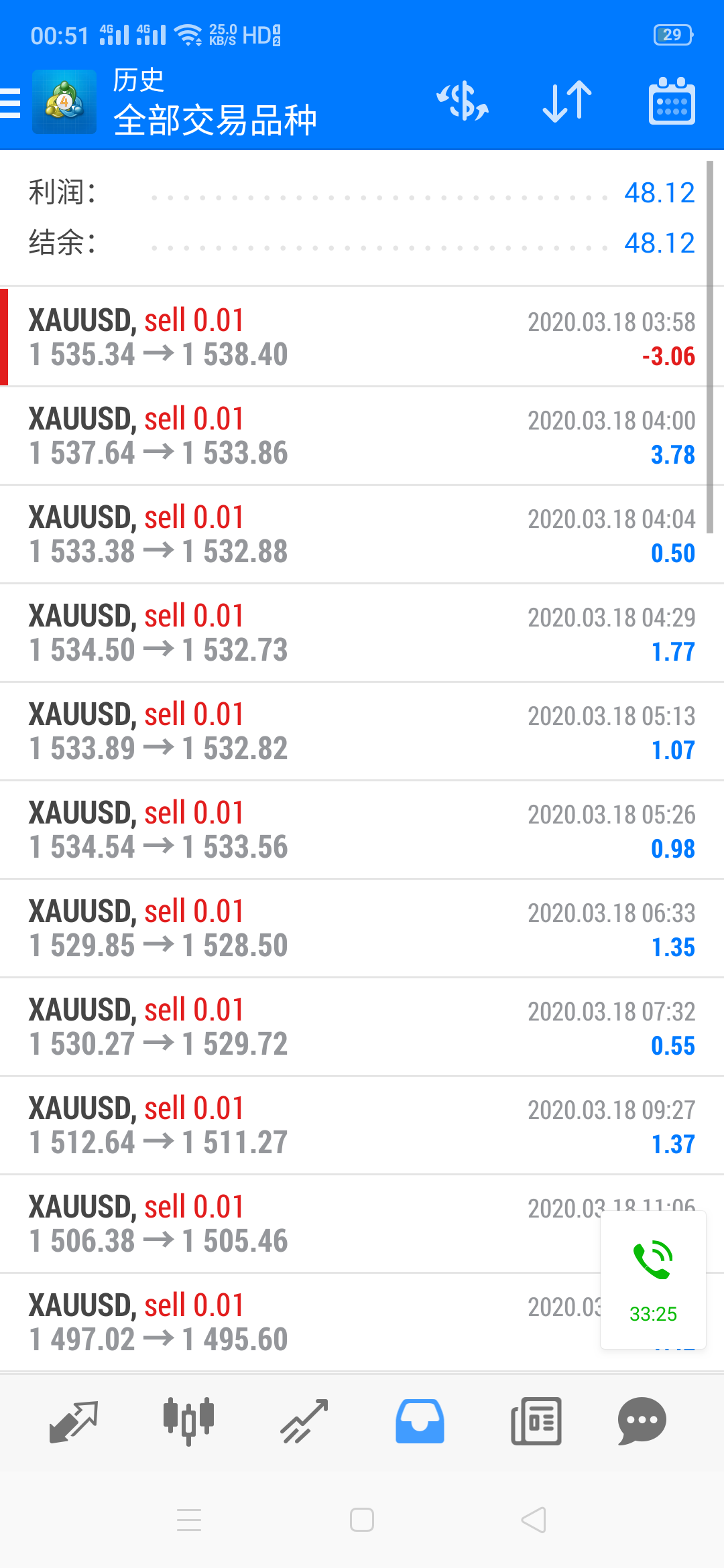
Task: Select the XAUUSD trade with 3.78 profit
Action: [362, 436]
